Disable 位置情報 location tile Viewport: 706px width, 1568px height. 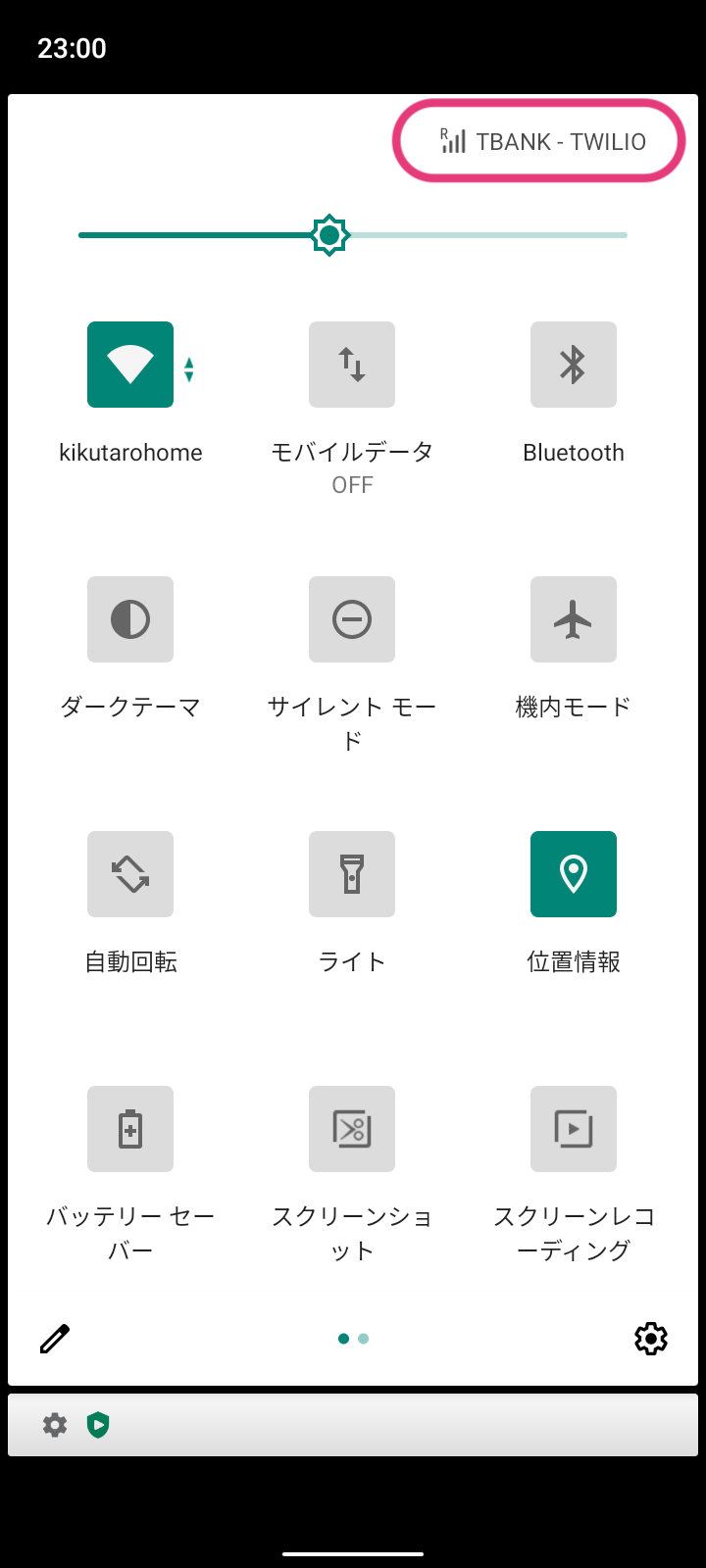click(x=574, y=874)
